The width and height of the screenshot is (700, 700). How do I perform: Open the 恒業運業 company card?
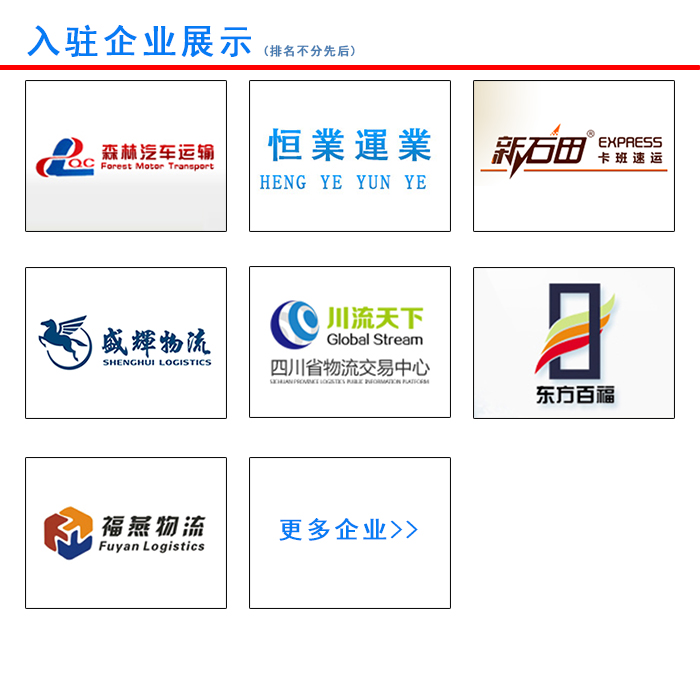pos(349,156)
